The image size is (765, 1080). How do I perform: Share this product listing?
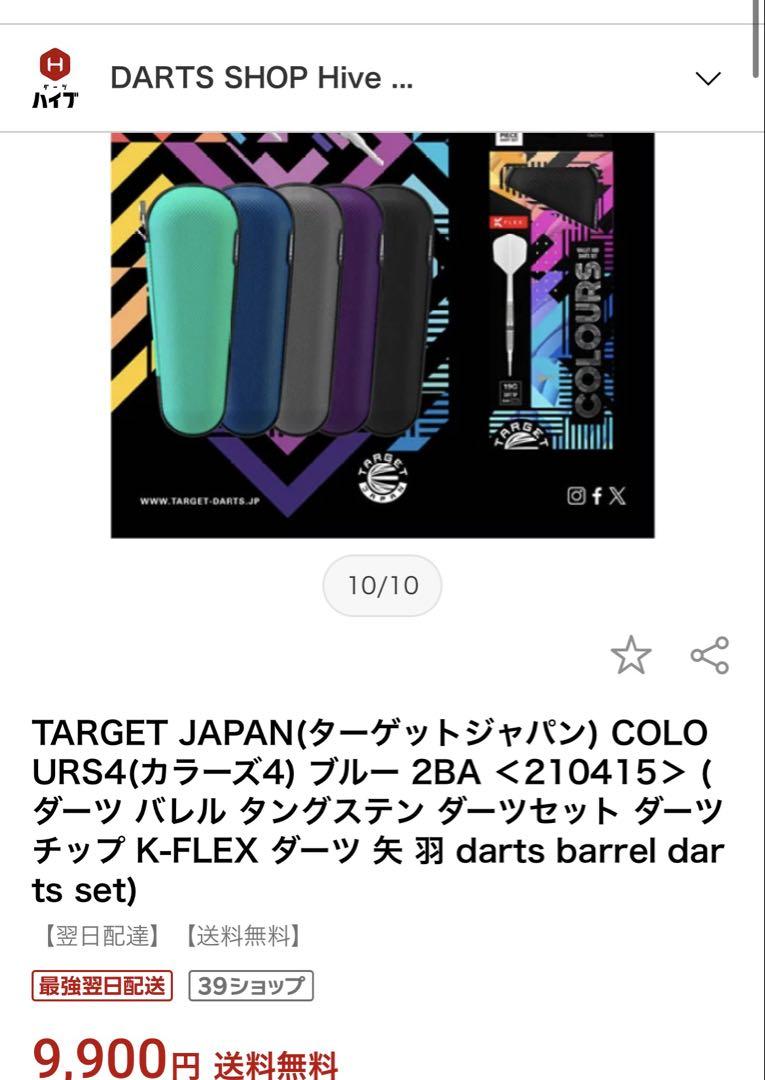click(x=710, y=656)
